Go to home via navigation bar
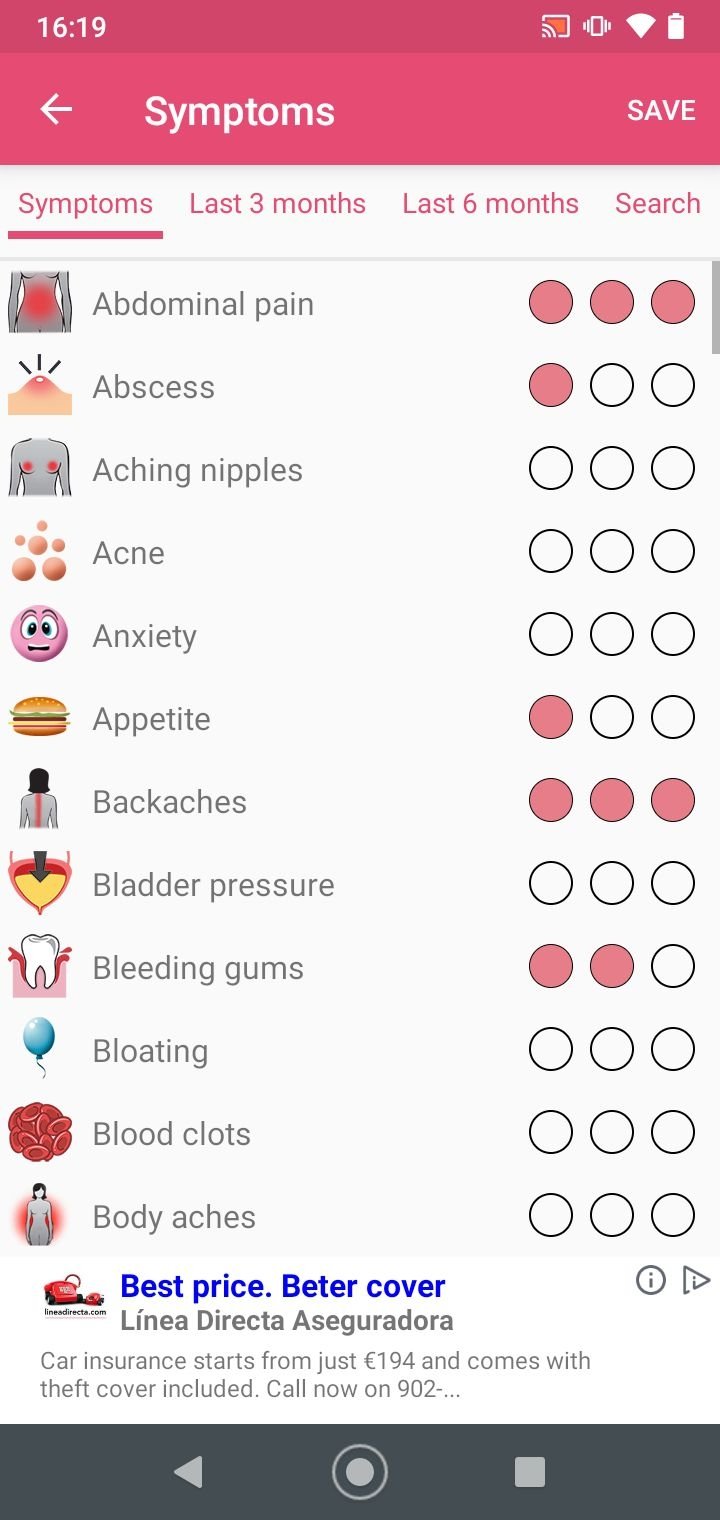Viewport: 720px width, 1520px height. [x=360, y=1471]
